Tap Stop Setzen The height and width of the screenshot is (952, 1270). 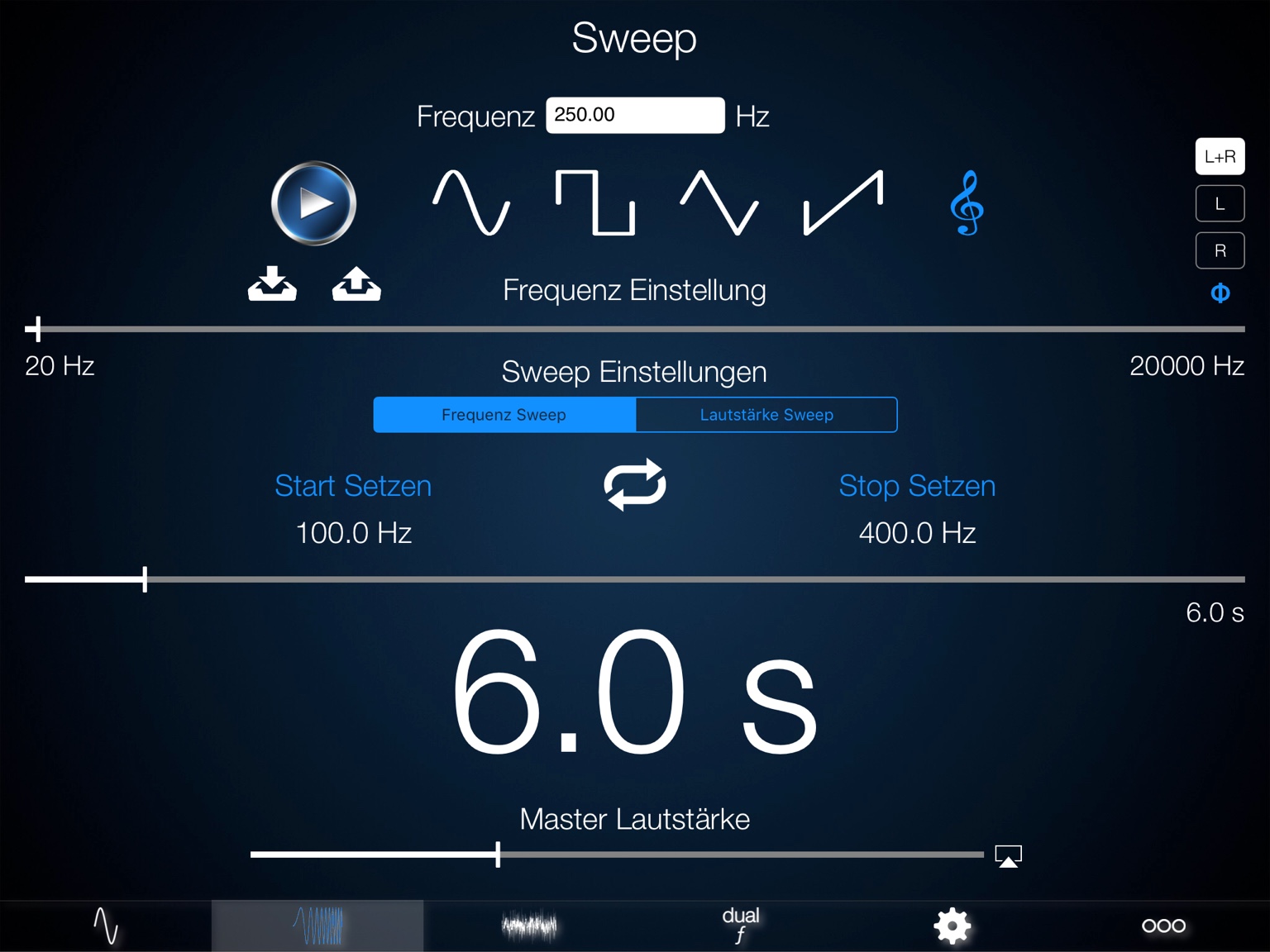pyautogui.click(x=917, y=486)
